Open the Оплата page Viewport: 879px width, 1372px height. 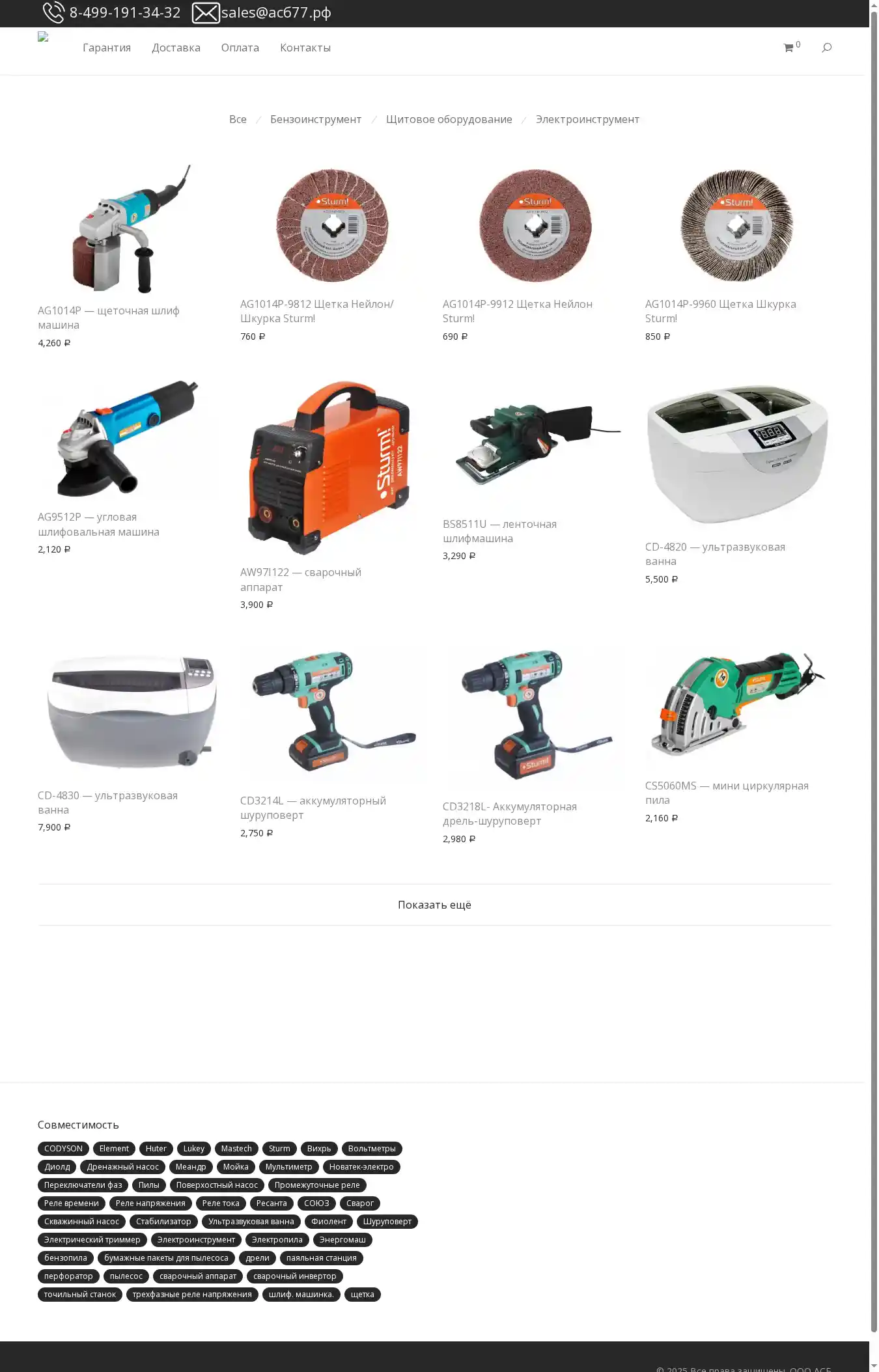(x=240, y=48)
